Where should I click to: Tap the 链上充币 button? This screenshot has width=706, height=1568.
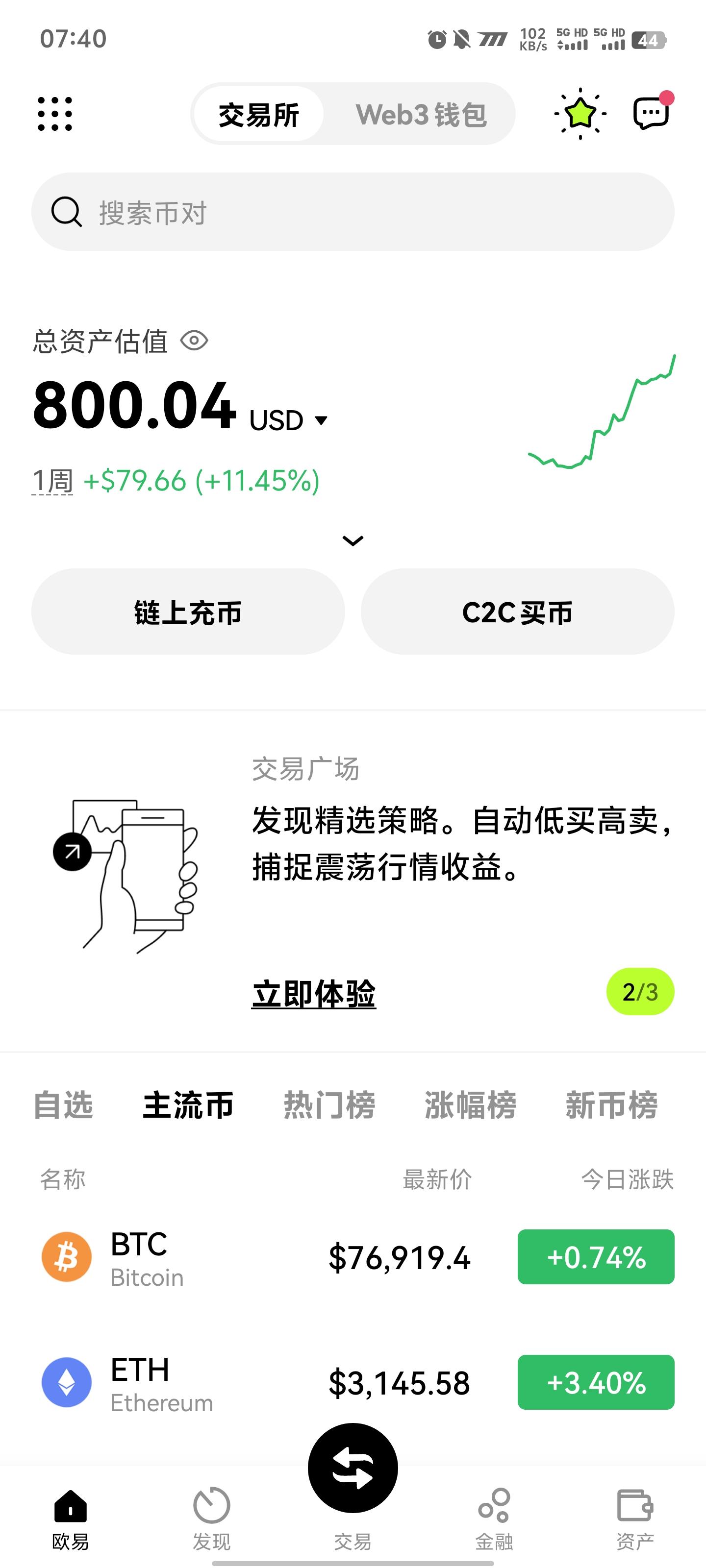click(188, 612)
